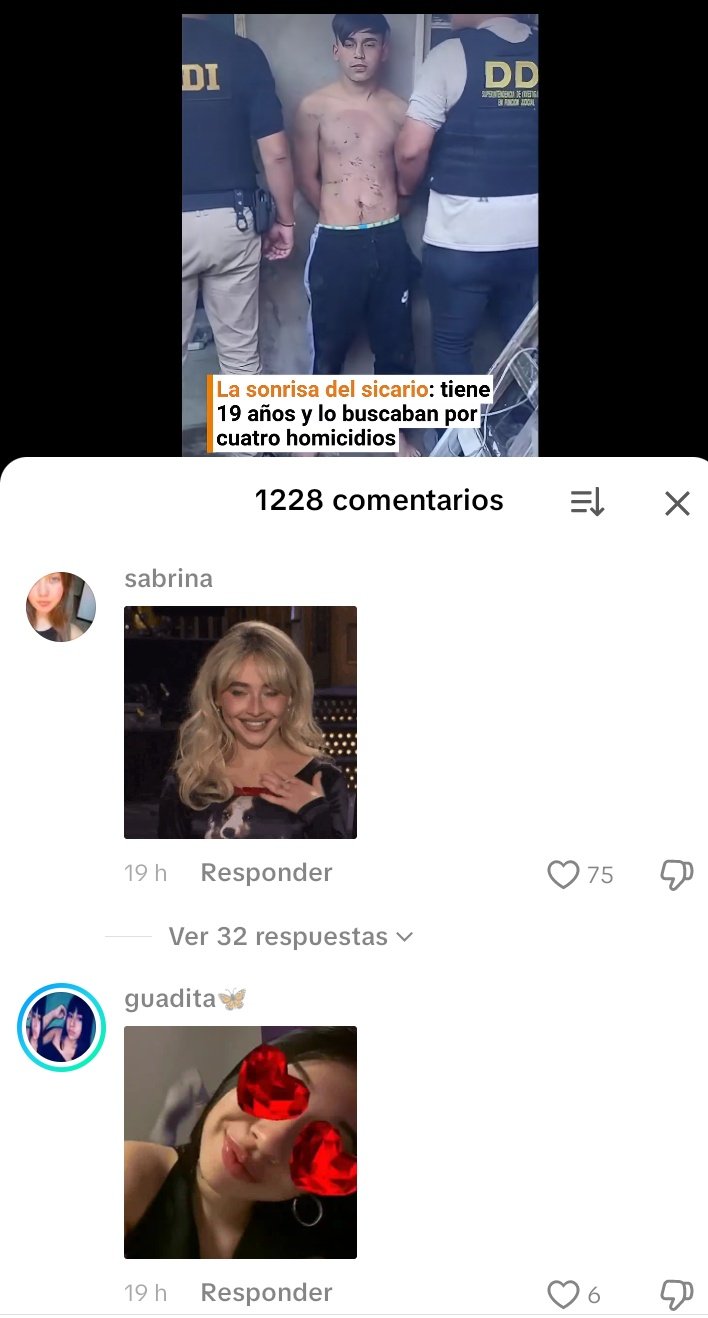This screenshot has height=1318, width=708.
Task: Expand the 32 replies under sabrina's comment
Action: pos(290,937)
